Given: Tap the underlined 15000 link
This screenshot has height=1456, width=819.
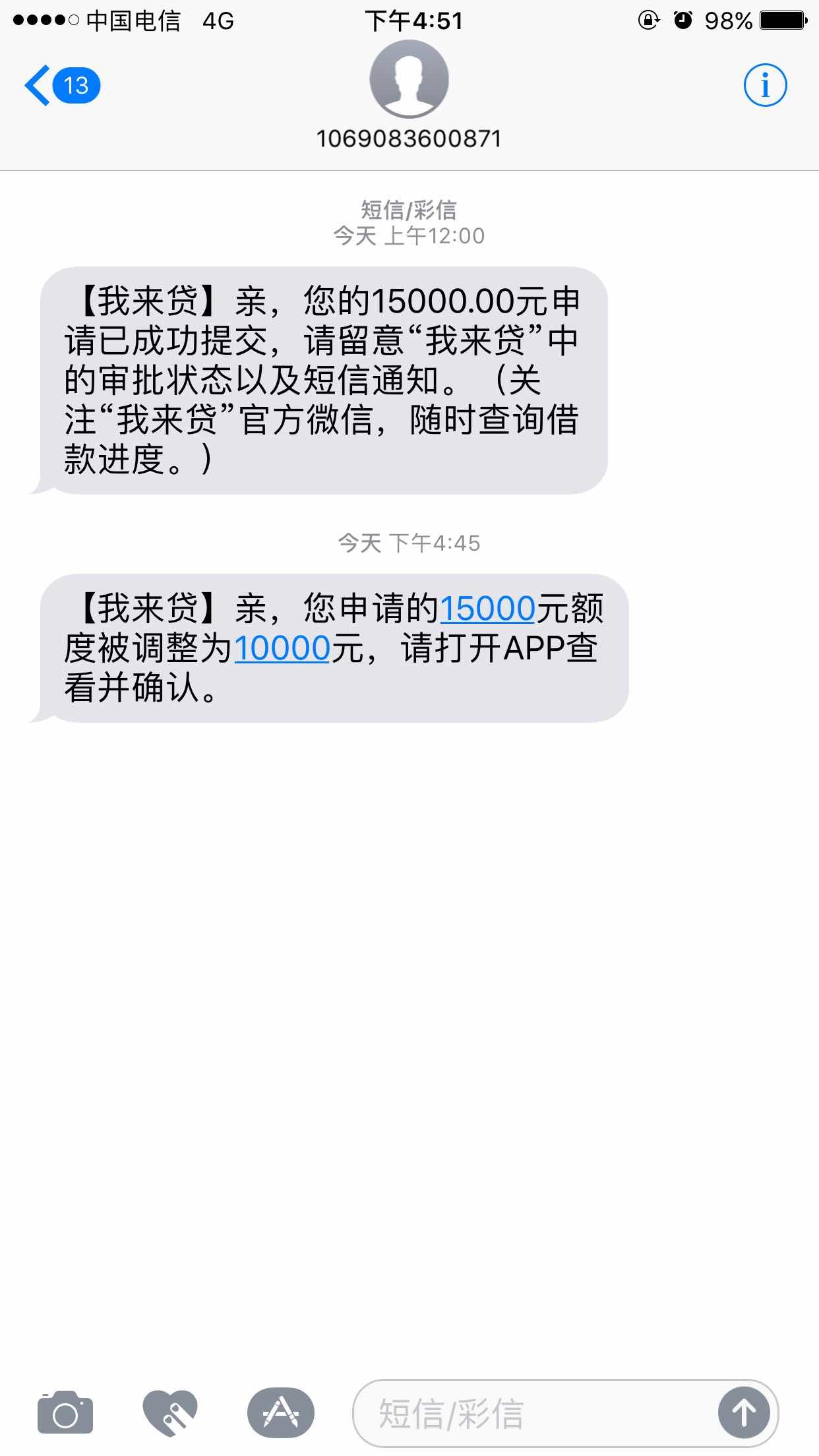Looking at the screenshot, I should click(487, 608).
